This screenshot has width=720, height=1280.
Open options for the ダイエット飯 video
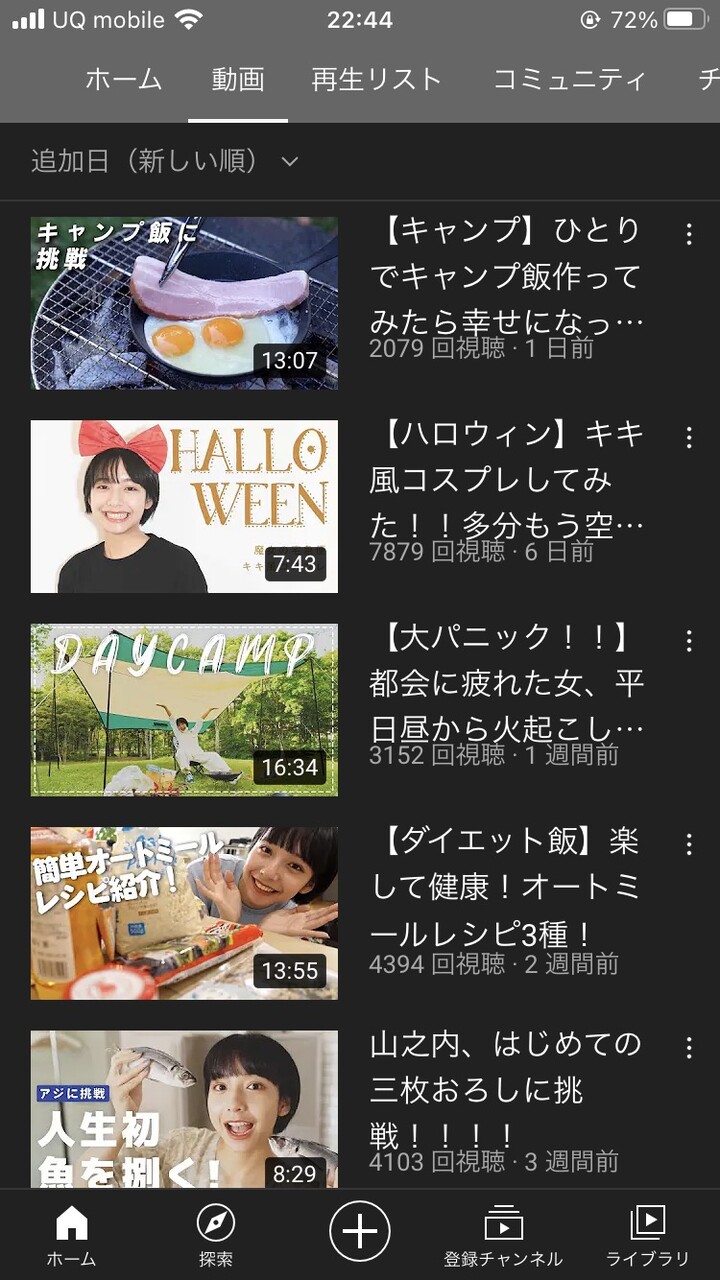point(688,844)
